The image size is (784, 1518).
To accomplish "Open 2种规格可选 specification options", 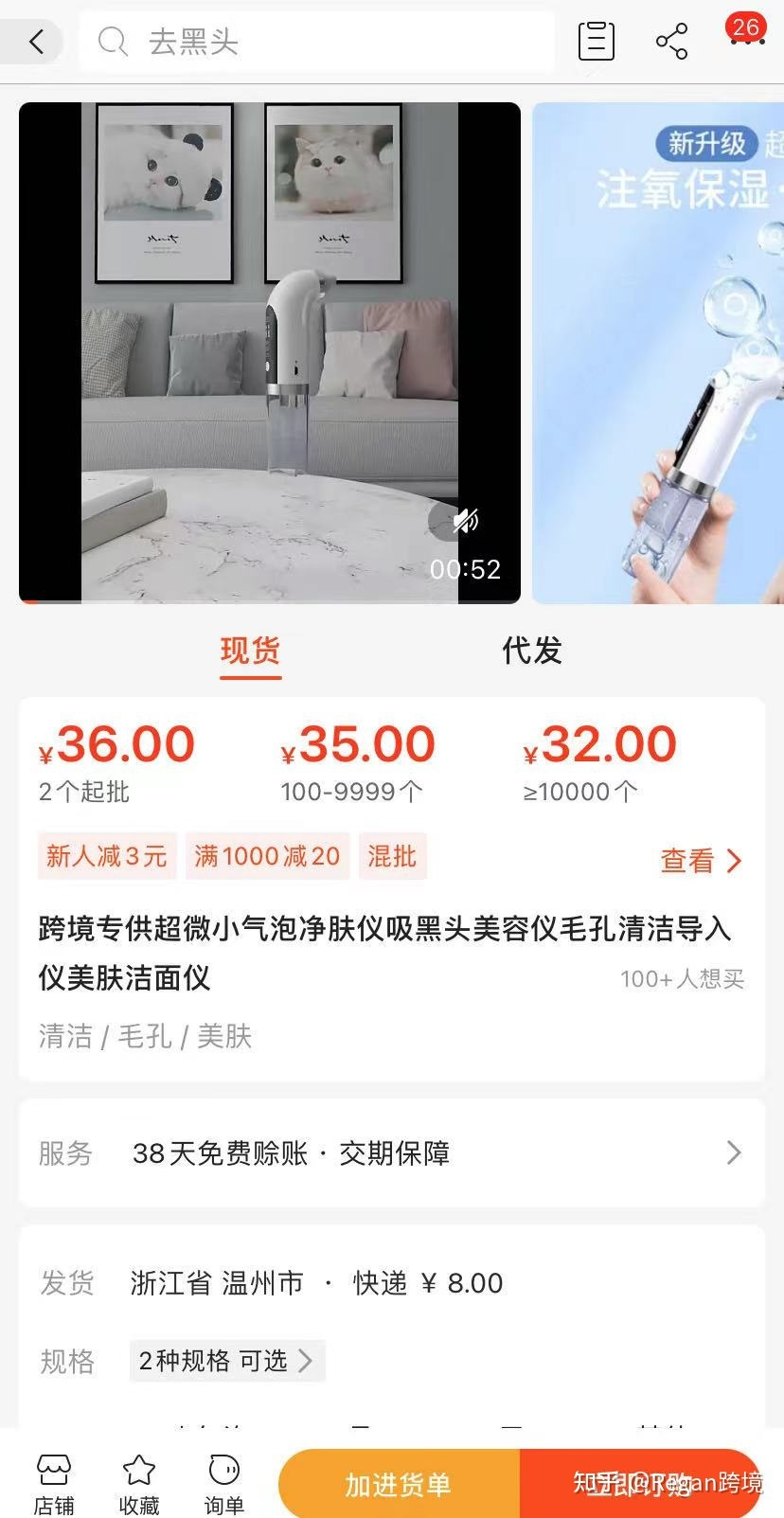I will 226,1361.
